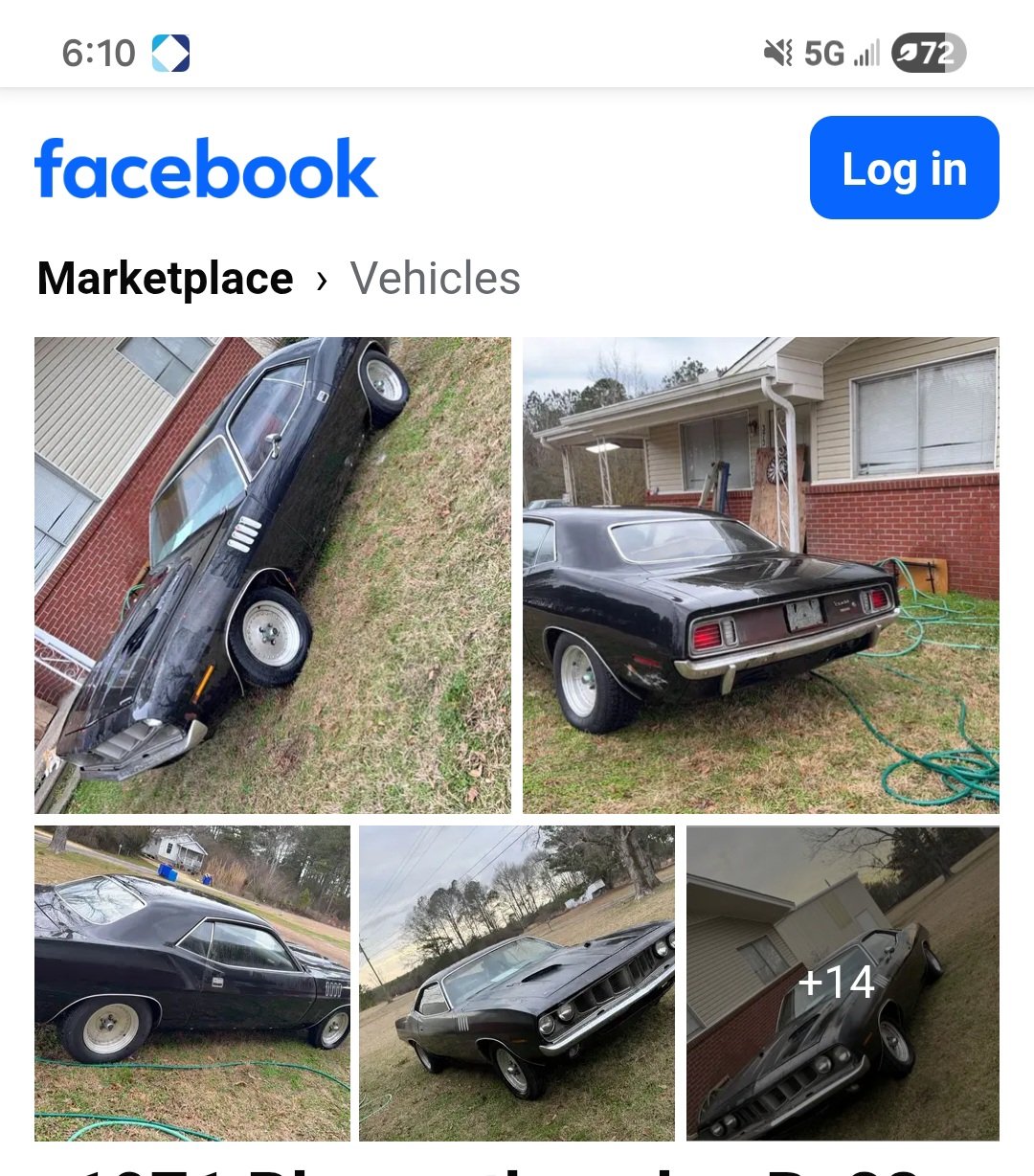
Task: View the rear taillights car photo
Action: [x=760, y=575]
